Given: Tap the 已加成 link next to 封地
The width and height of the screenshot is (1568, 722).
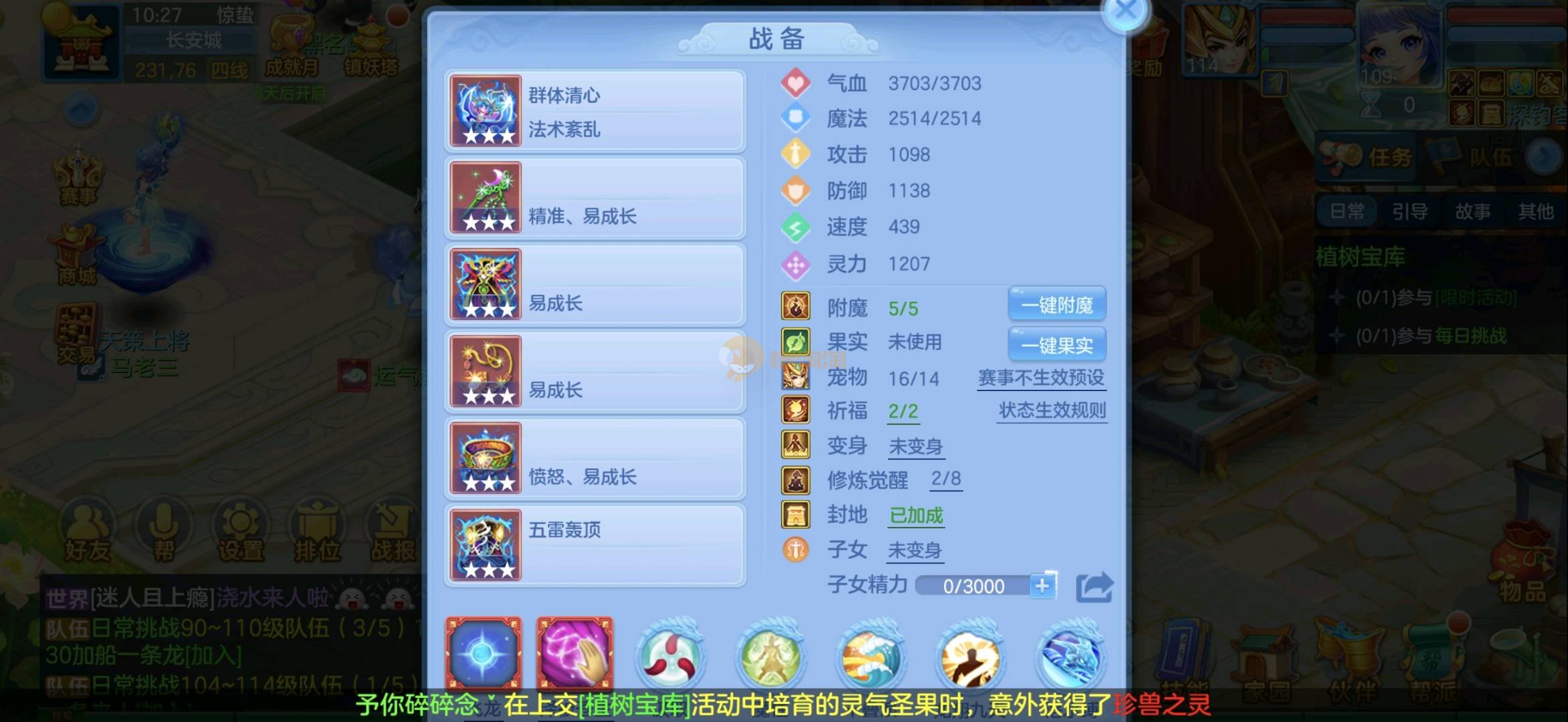Looking at the screenshot, I should [915, 515].
